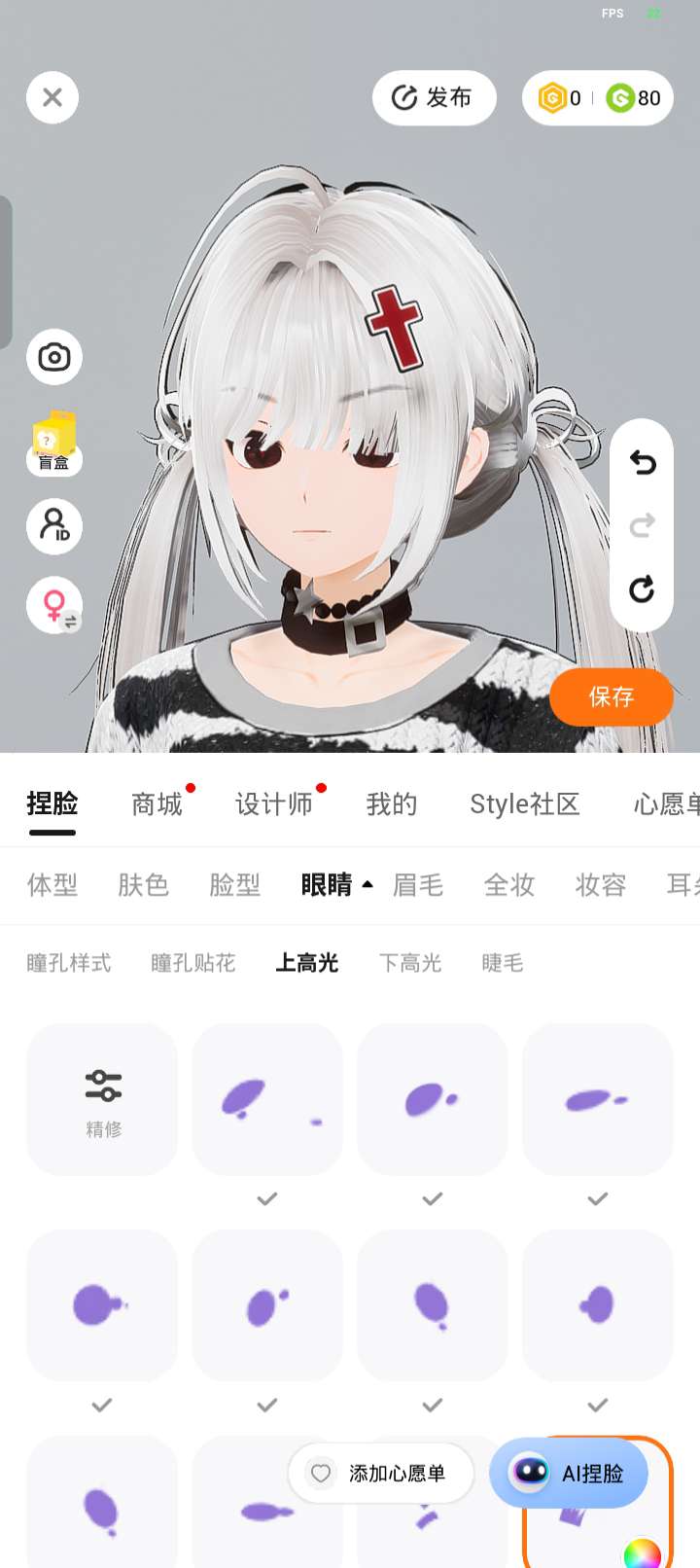Save the avatar with 保存
700x1568 pixels.
(x=611, y=696)
